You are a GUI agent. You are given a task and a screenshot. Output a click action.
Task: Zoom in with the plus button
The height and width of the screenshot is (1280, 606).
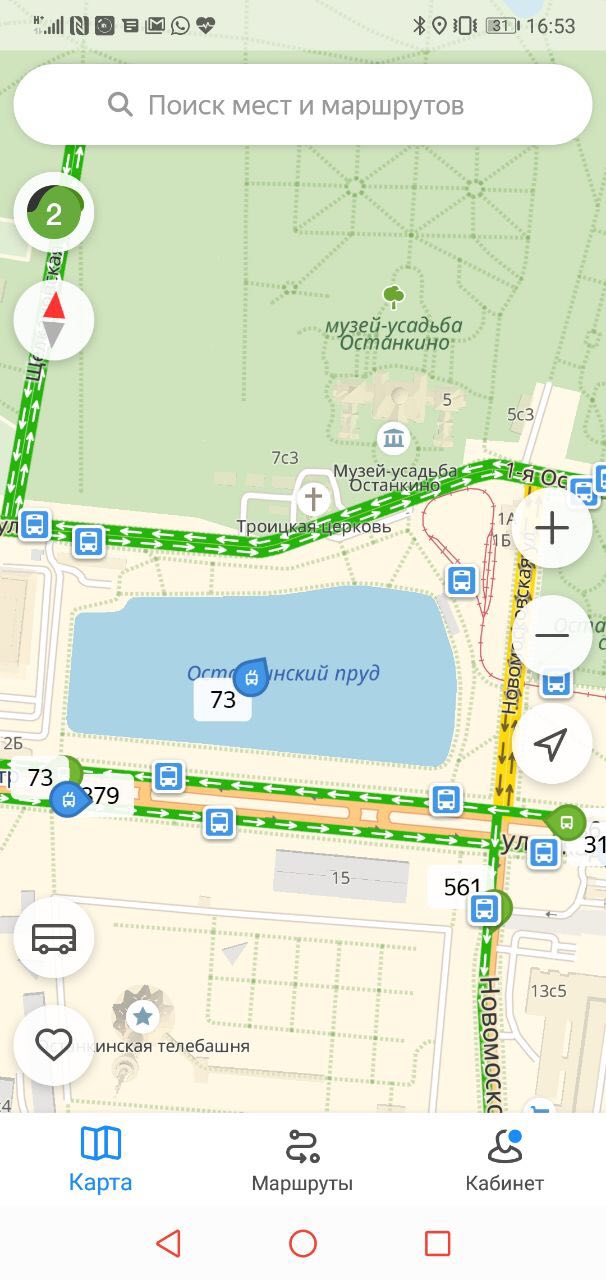click(x=551, y=529)
